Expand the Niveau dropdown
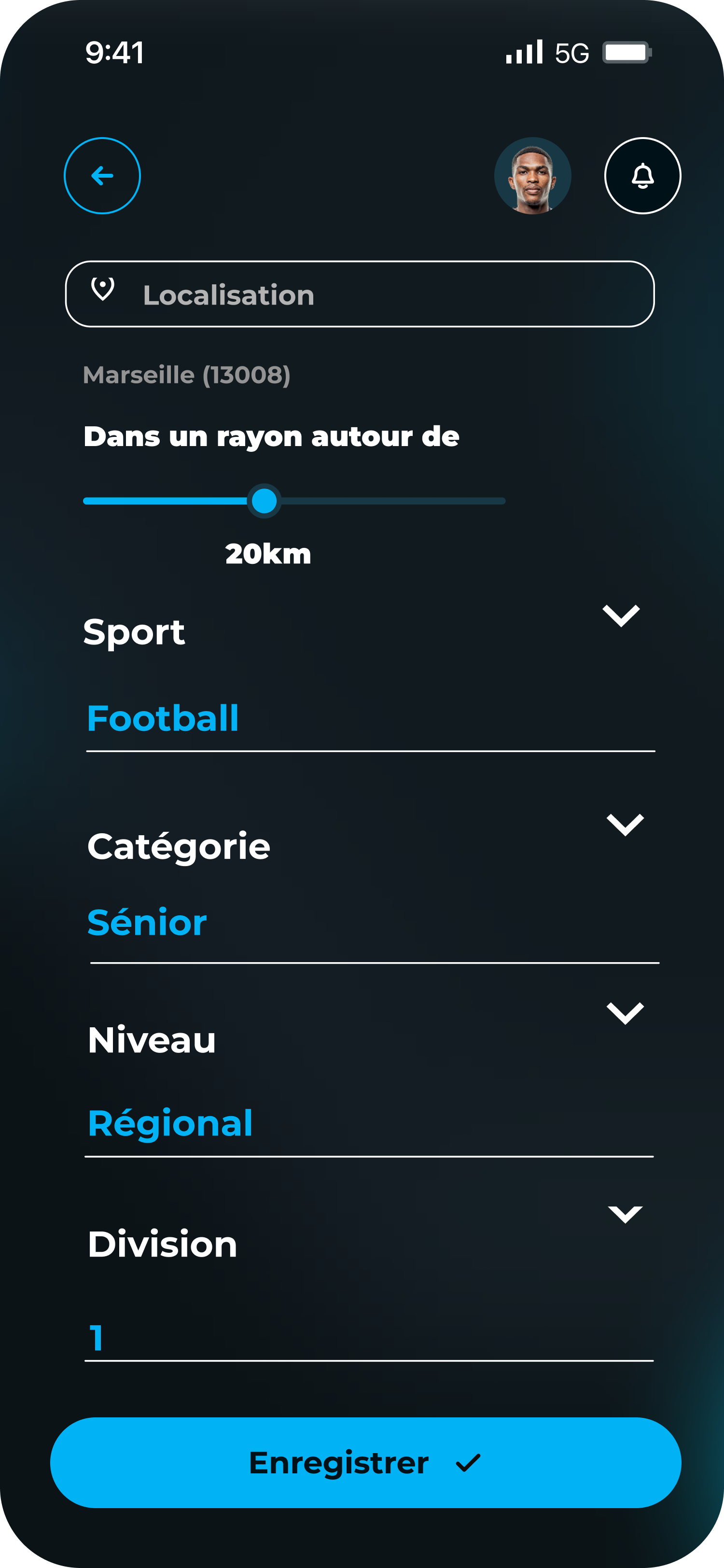 point(625,1013)
